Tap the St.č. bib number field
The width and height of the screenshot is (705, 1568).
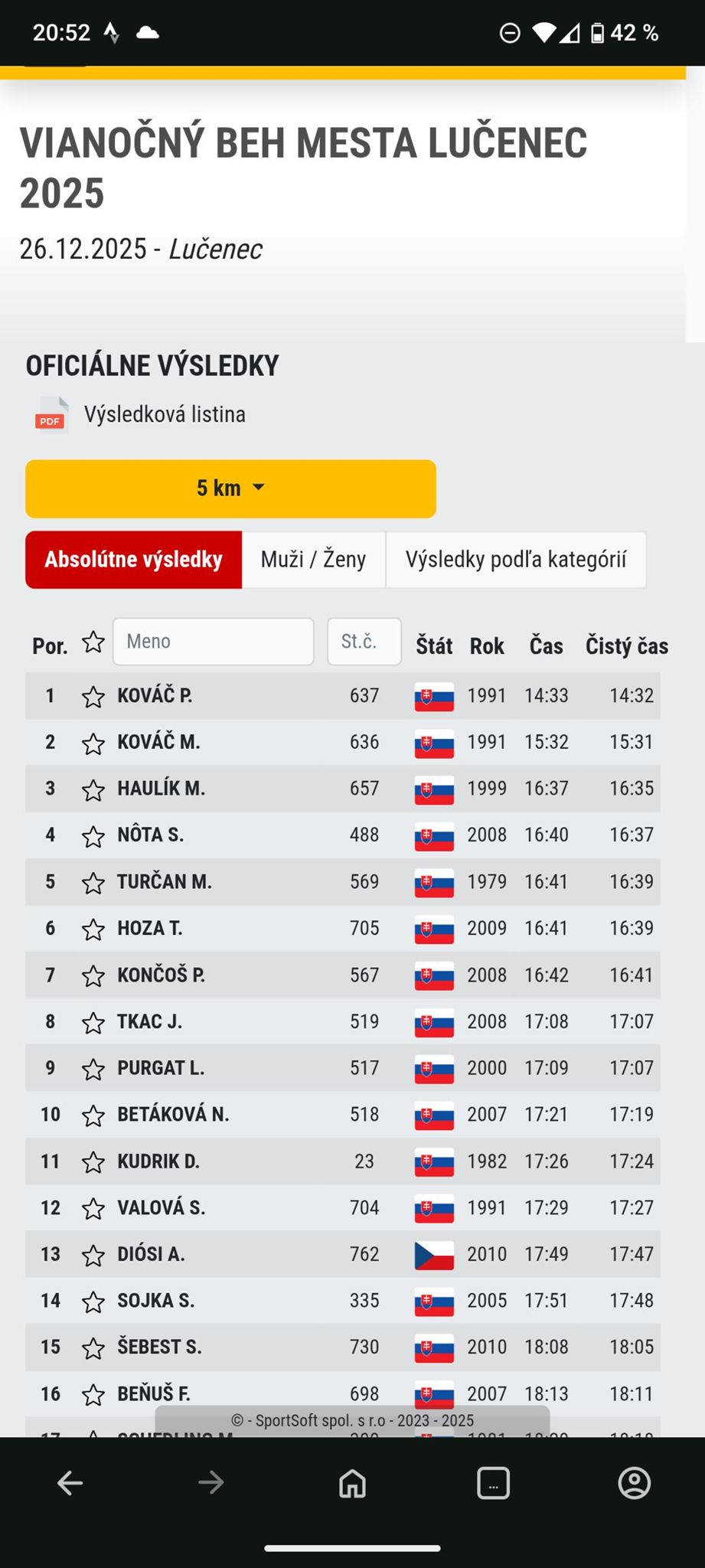click(x=364, y=642)
